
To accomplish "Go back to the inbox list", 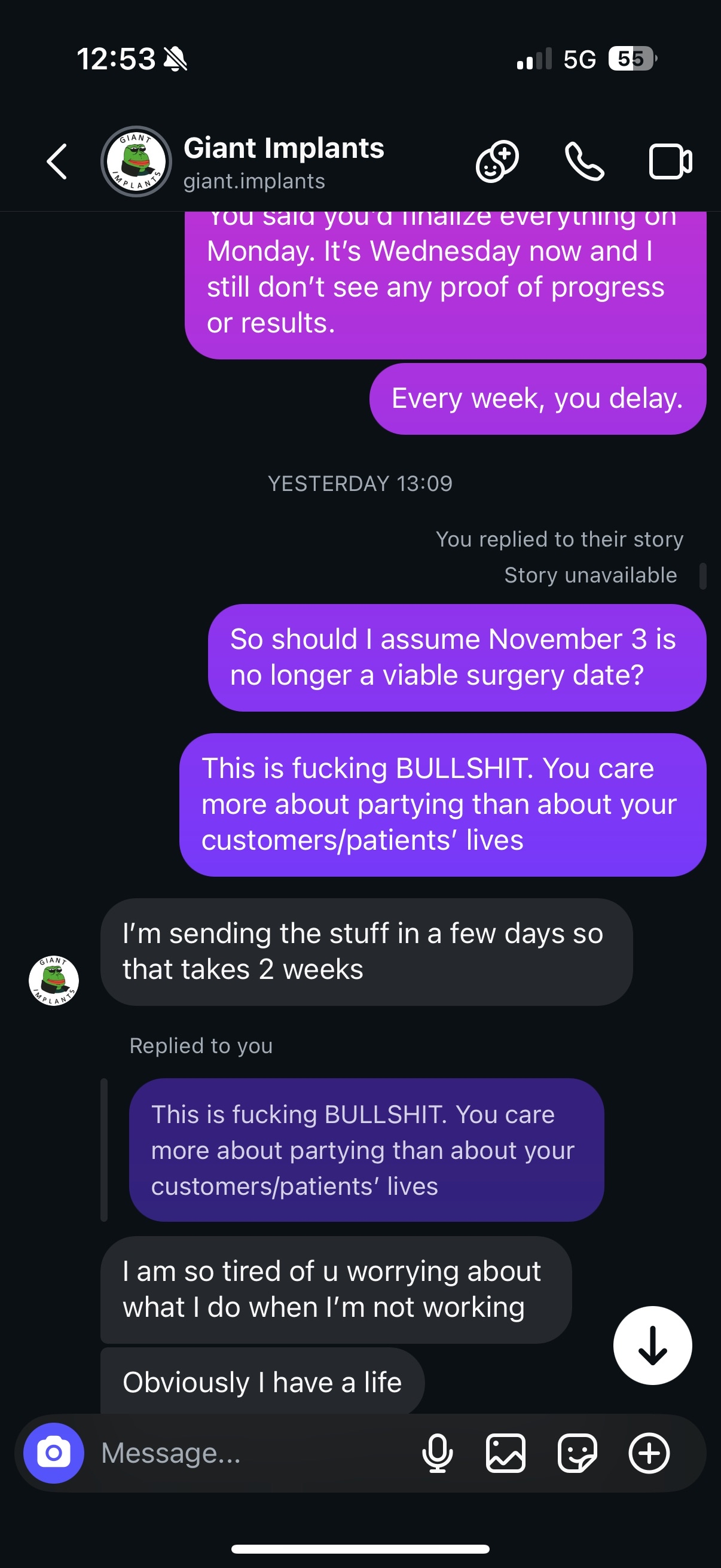I will 57,162.
